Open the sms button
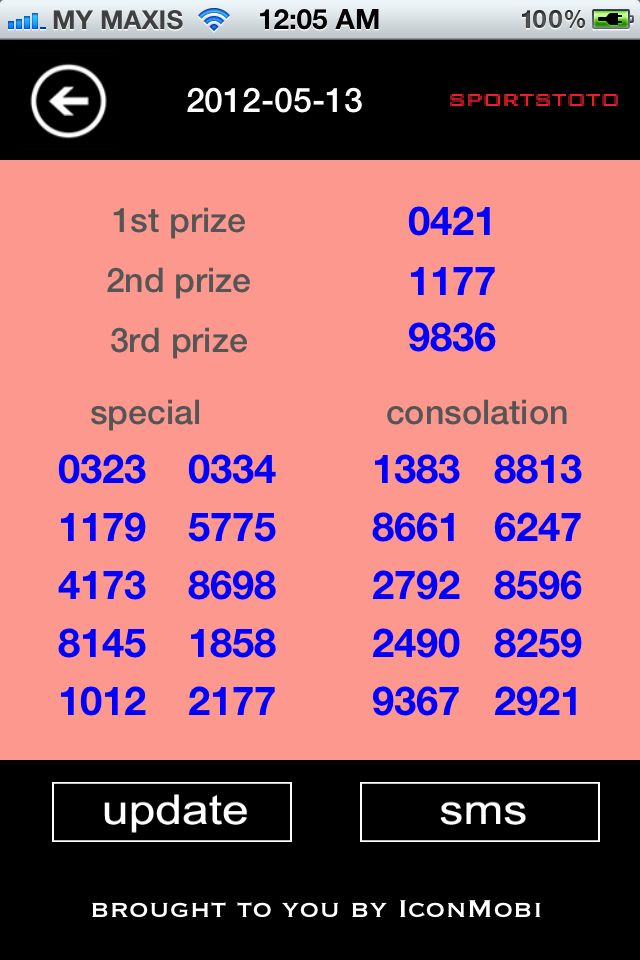 (480, 811)
